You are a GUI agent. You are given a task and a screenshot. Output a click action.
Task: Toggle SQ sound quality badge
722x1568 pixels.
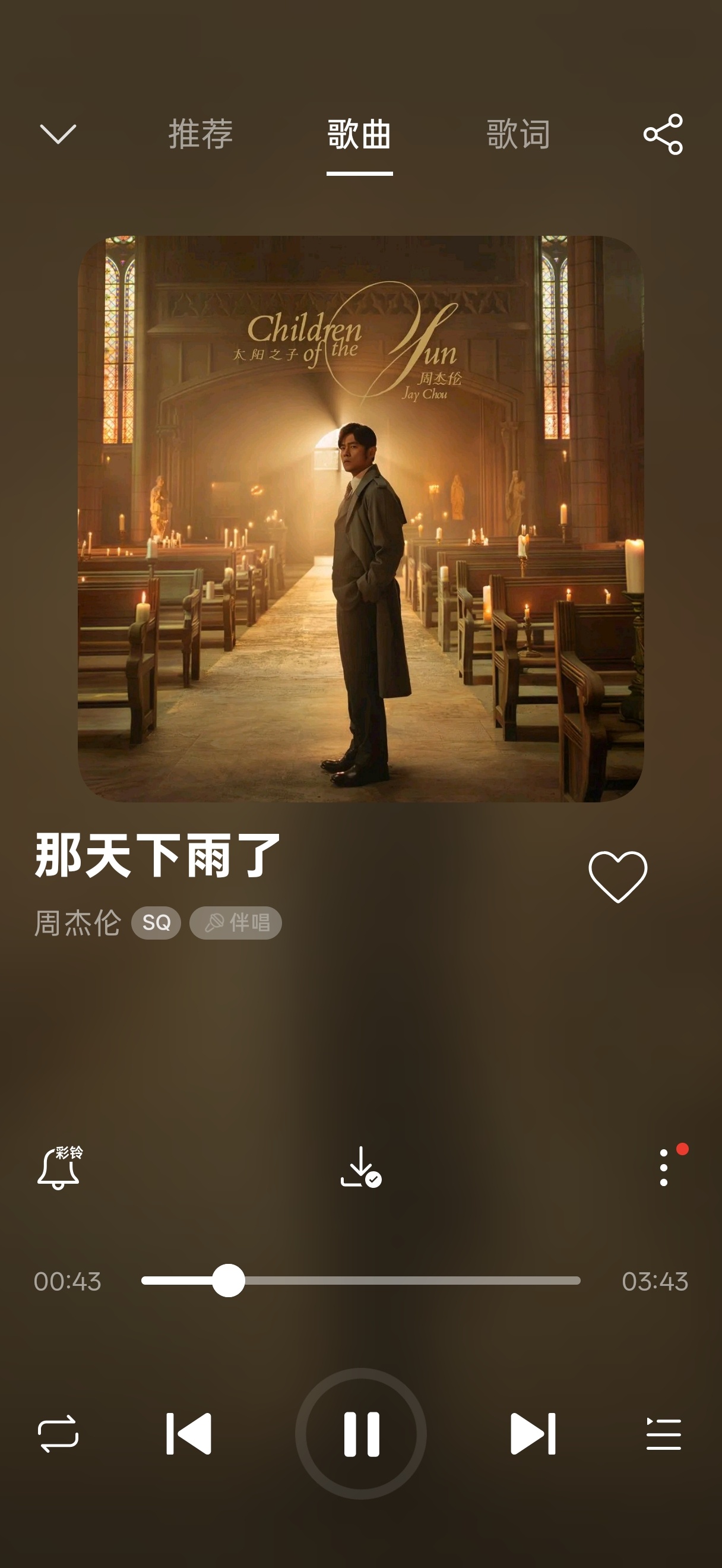tap(156, 923)
